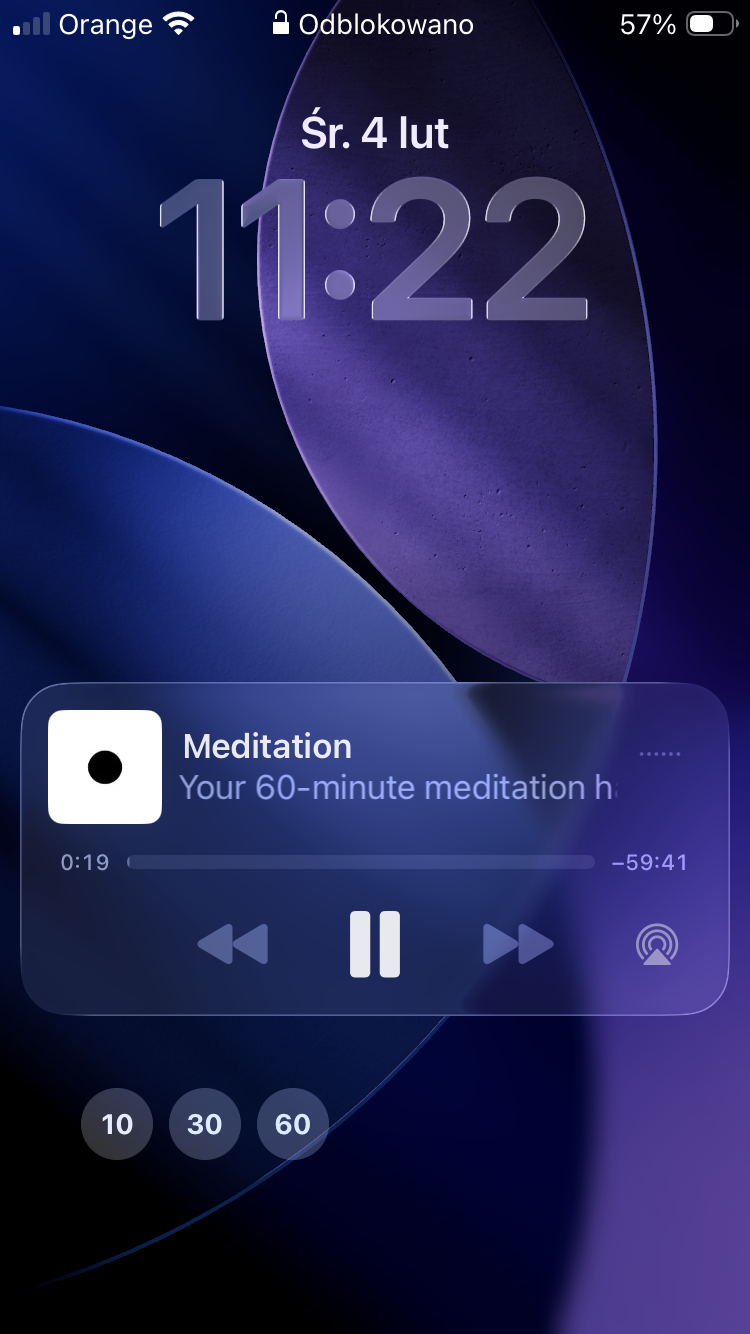Skip forward in the meditation track

click(x=517, y=943)
